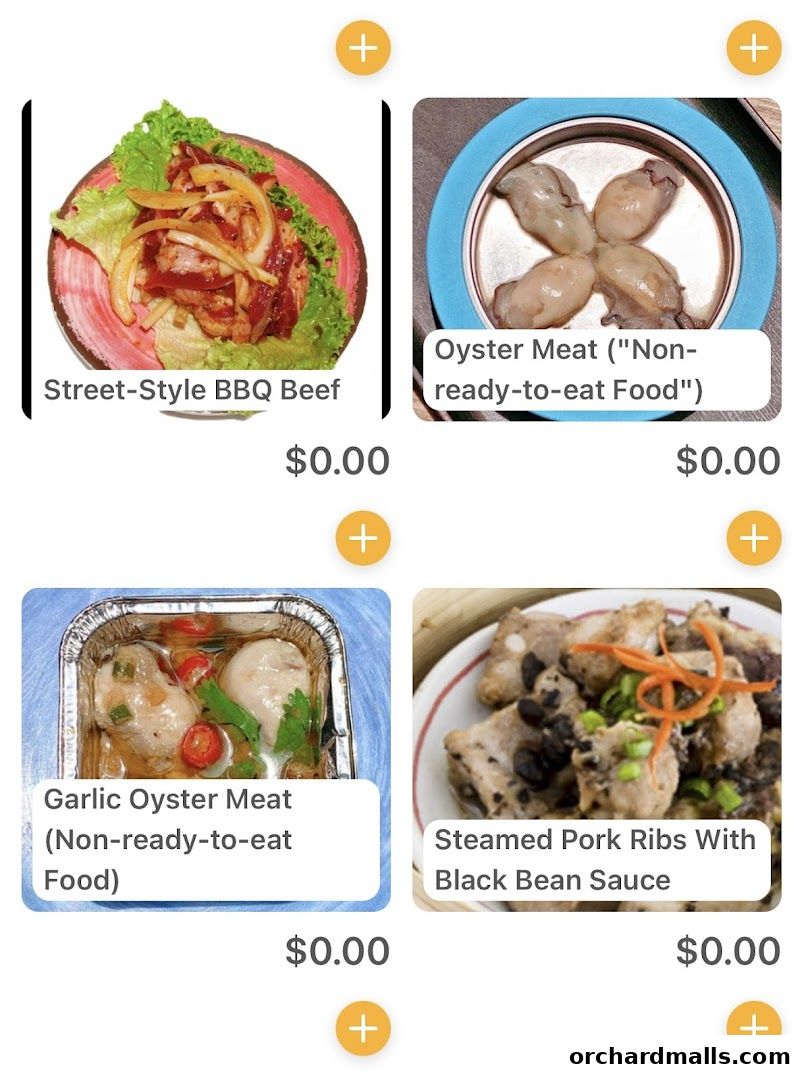Image resolution: width=810 pixels, height=1080 pixels.
Task: Open the Oyster Meat item card
Action: tap(596, 259)
